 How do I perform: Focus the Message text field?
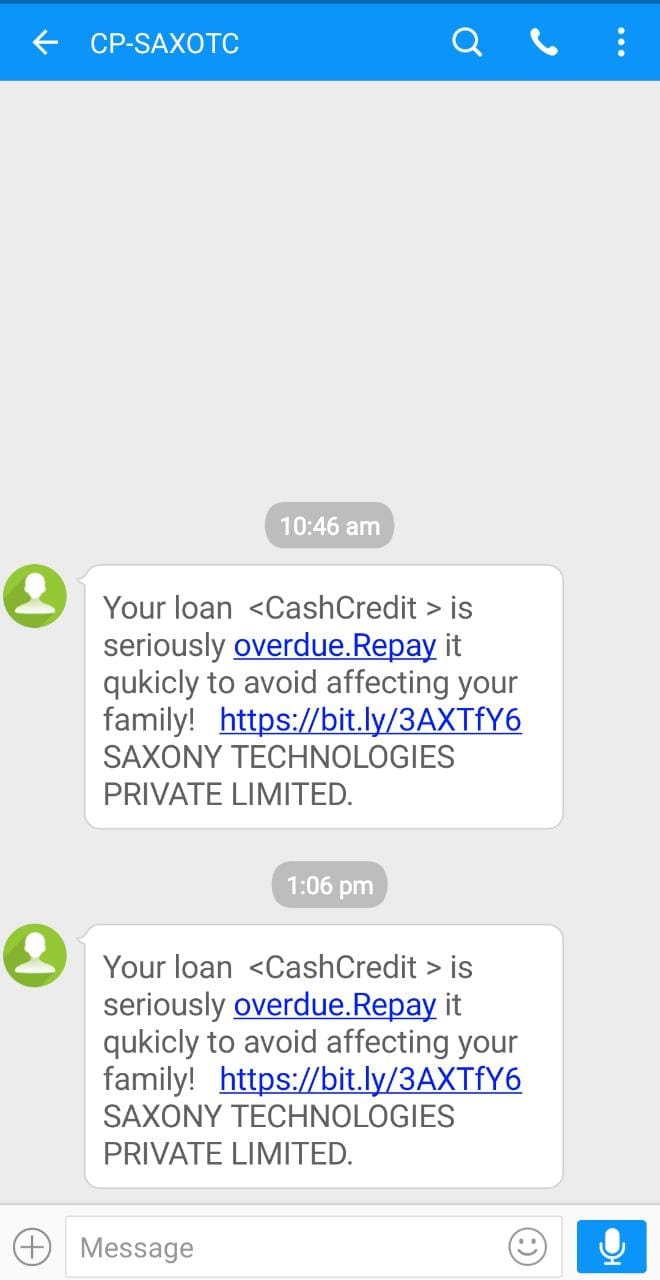tap(285, 1247)
